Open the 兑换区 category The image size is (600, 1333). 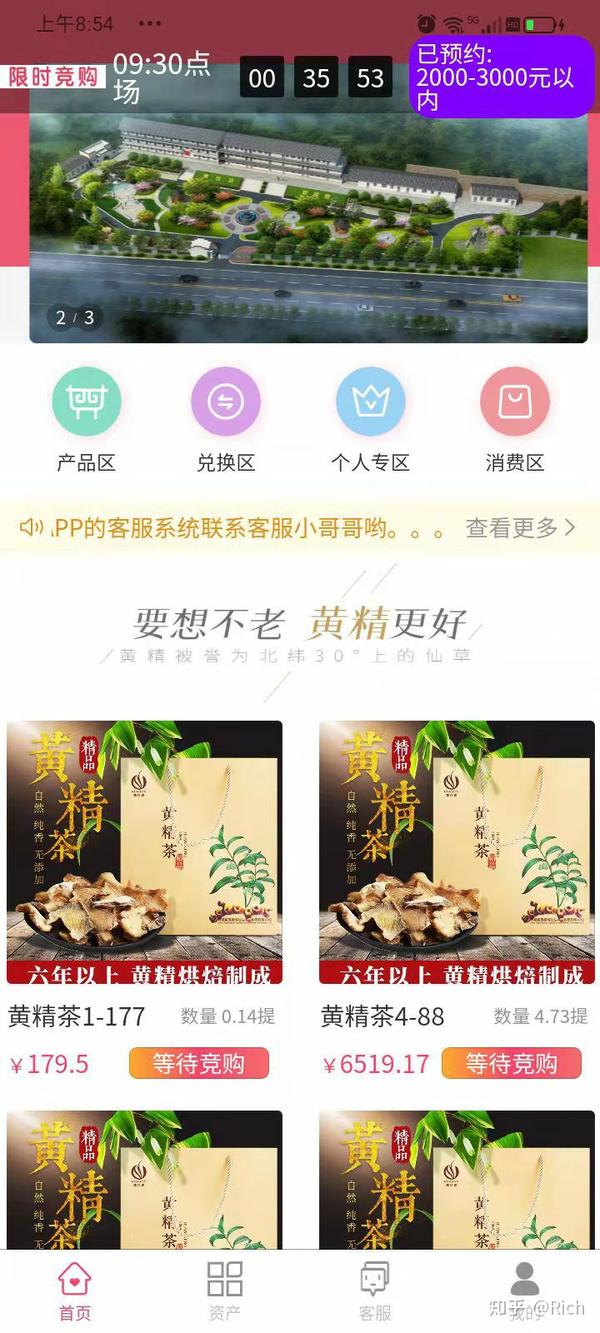[226, 420]
